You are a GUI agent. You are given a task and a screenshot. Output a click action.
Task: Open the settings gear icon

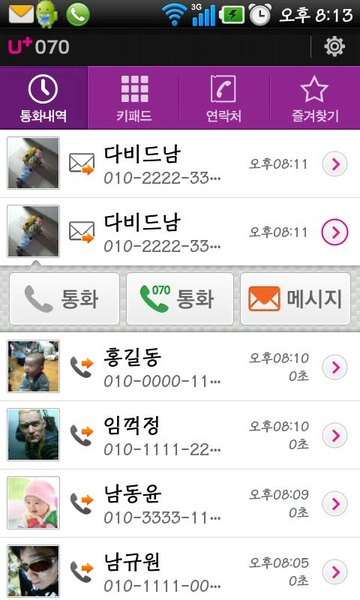pos(334,47)
